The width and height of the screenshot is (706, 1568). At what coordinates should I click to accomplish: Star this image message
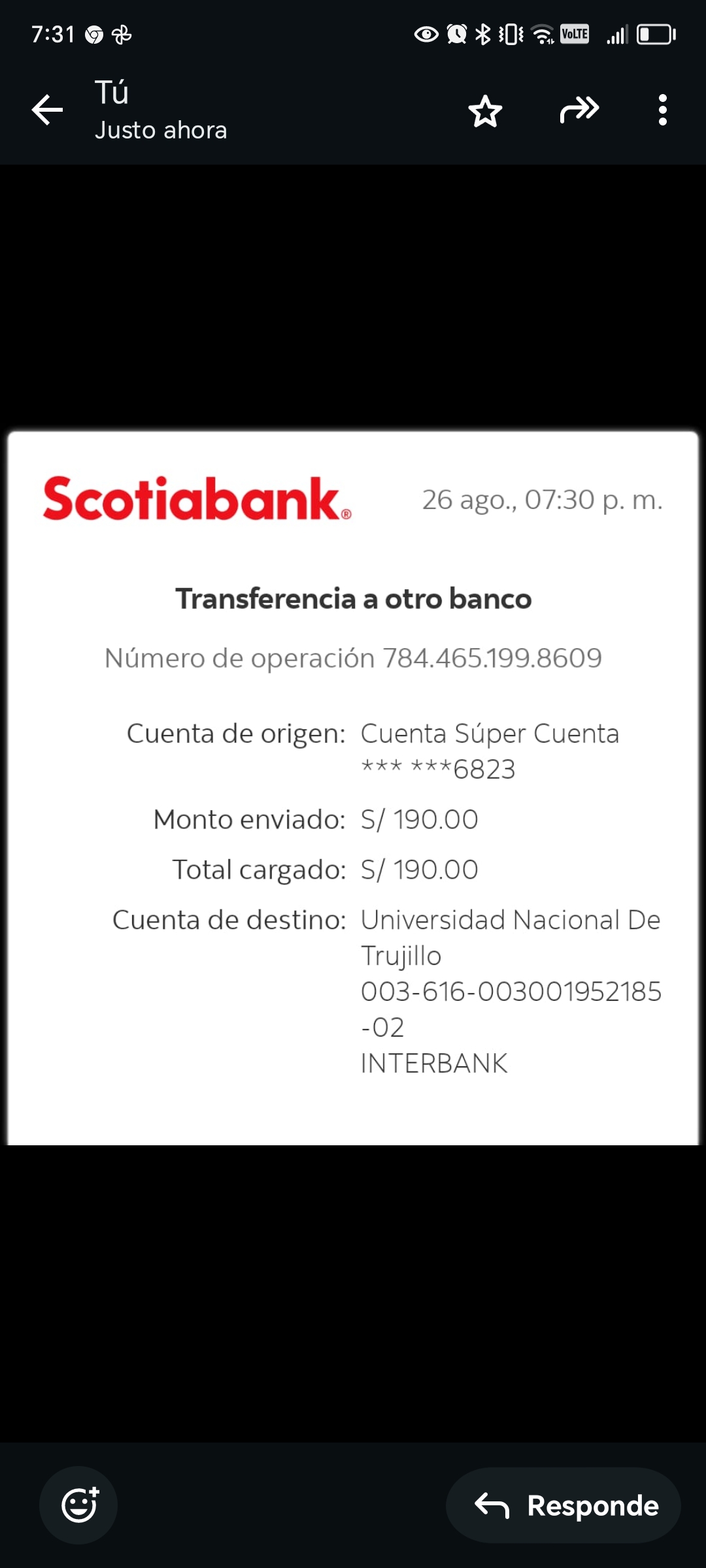(485, 110)
